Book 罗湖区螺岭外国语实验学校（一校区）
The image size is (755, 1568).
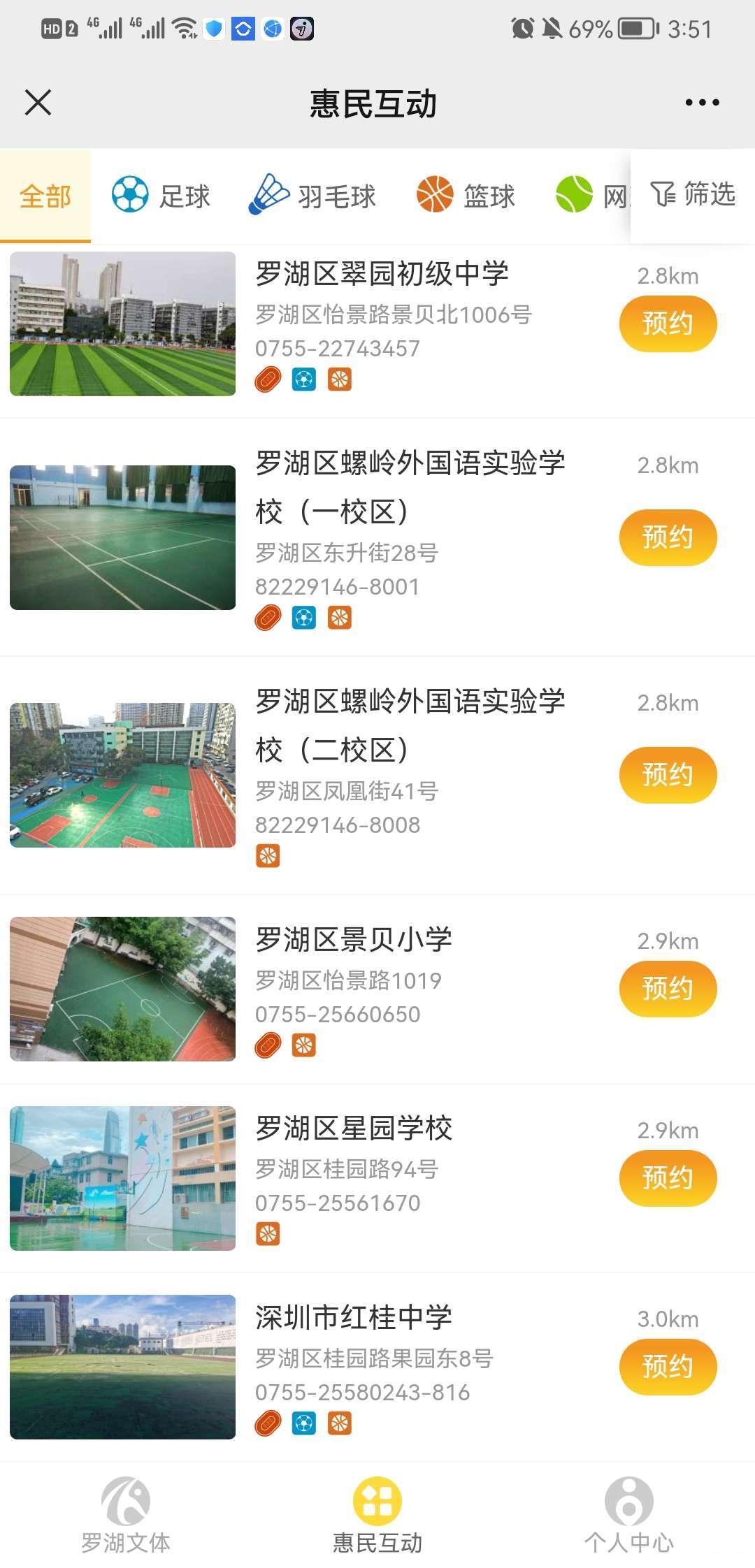point(668,537)
